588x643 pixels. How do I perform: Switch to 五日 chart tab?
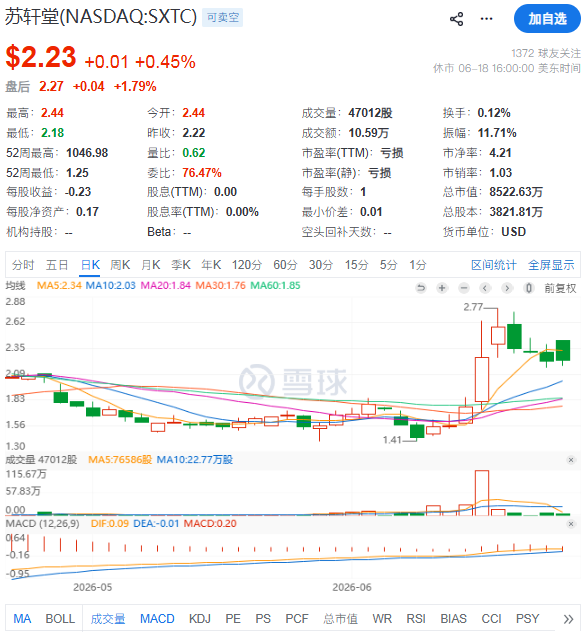pos(57,265)
